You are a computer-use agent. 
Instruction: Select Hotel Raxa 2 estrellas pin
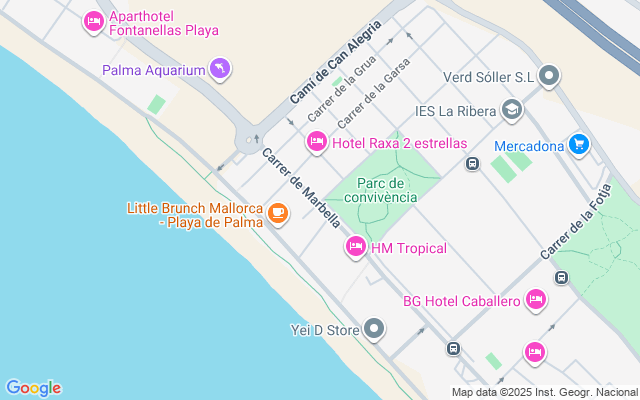click(317, 142)
